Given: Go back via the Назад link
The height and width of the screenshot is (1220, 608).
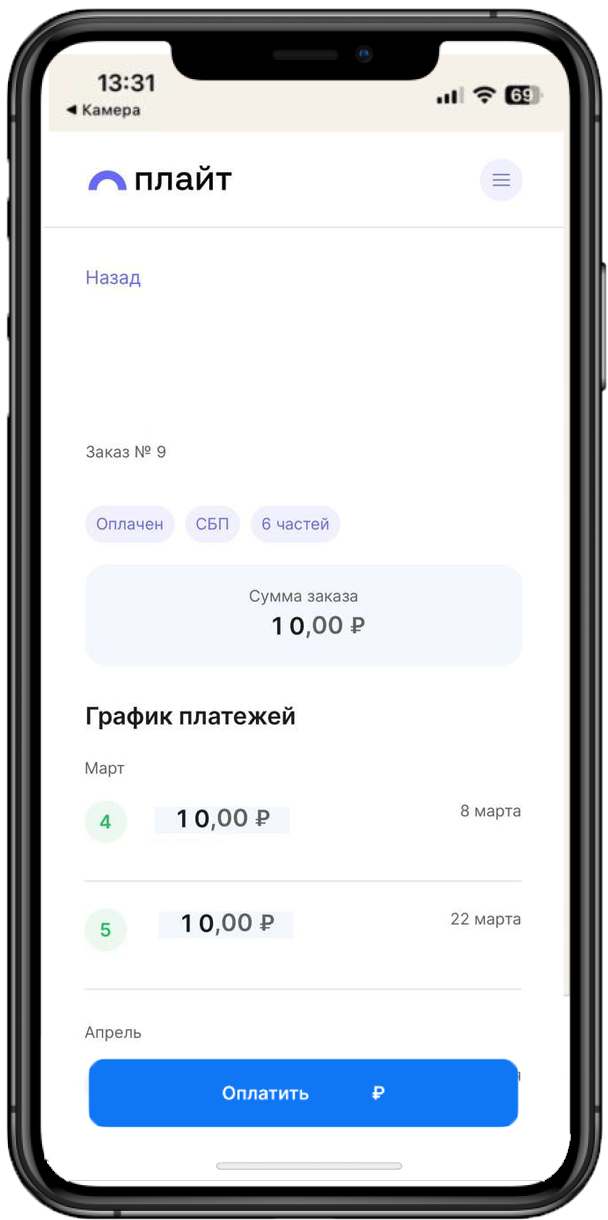Looking at the screenshot, I should point(113,278).
